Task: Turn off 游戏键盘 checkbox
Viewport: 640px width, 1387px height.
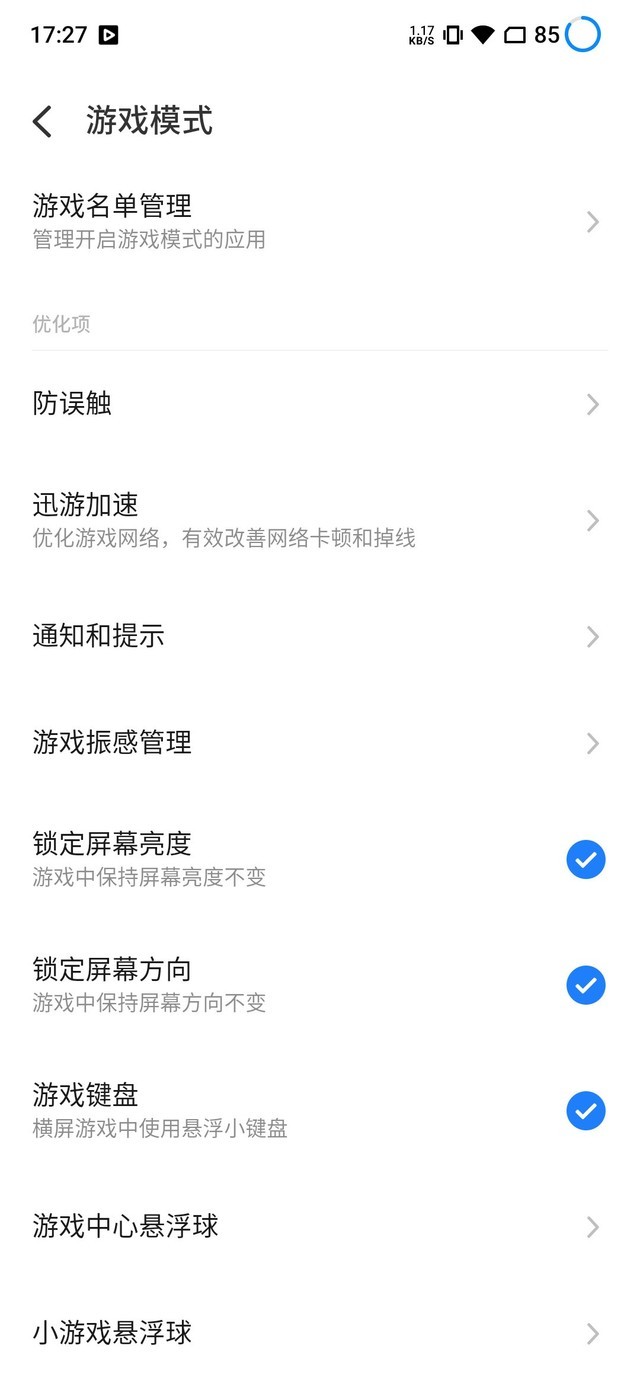Action: coord(585,1110)
